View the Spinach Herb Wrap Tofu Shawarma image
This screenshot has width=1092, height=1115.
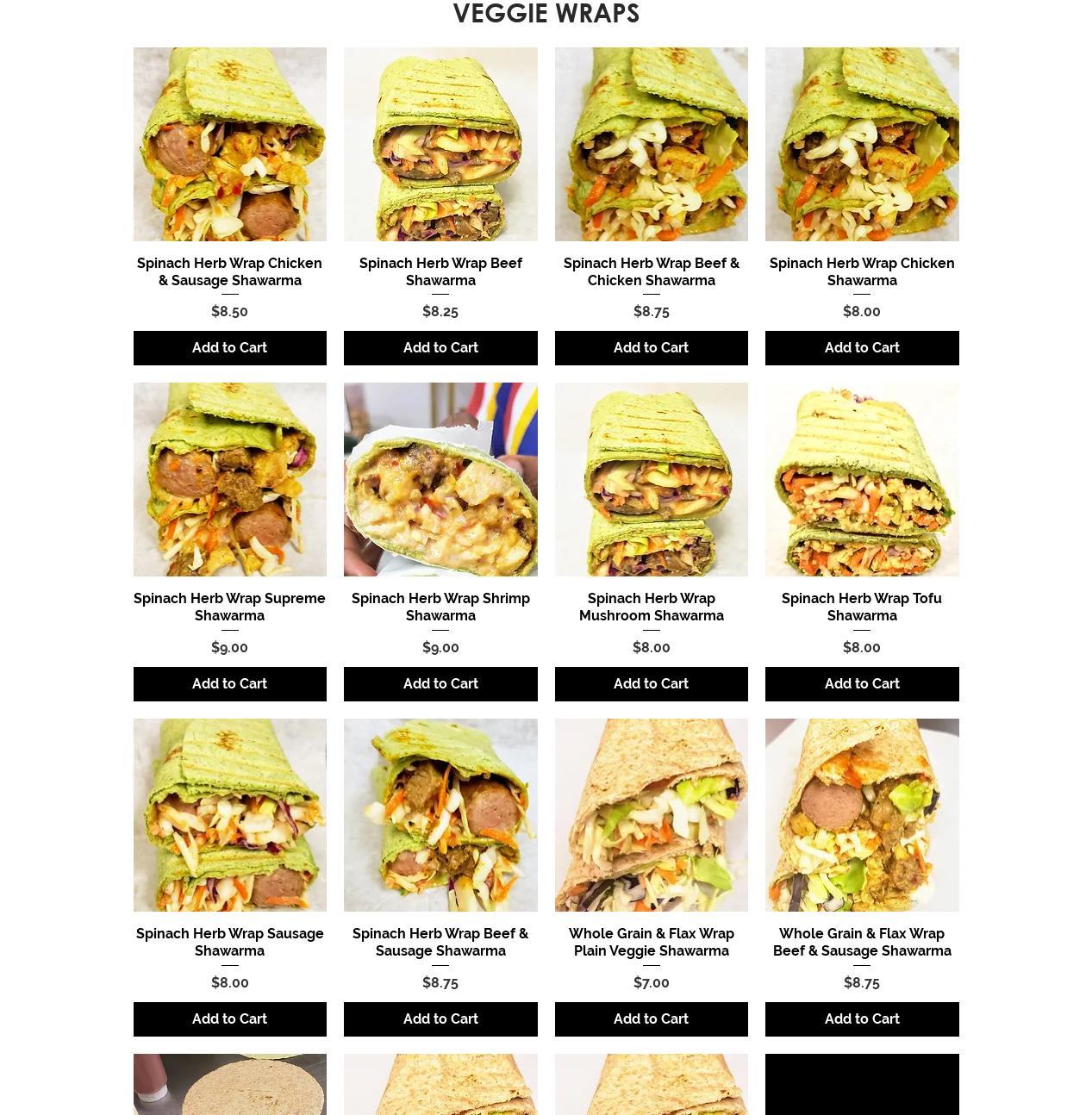[x=862, y=479]
